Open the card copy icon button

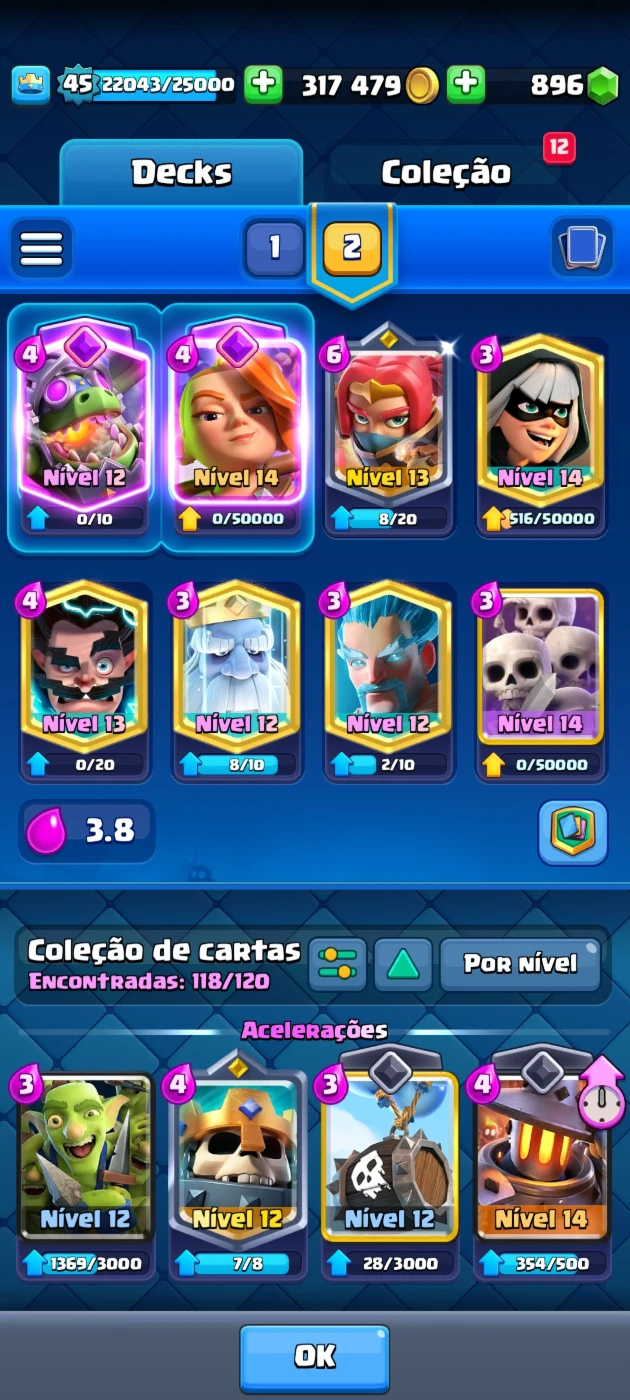582,247
